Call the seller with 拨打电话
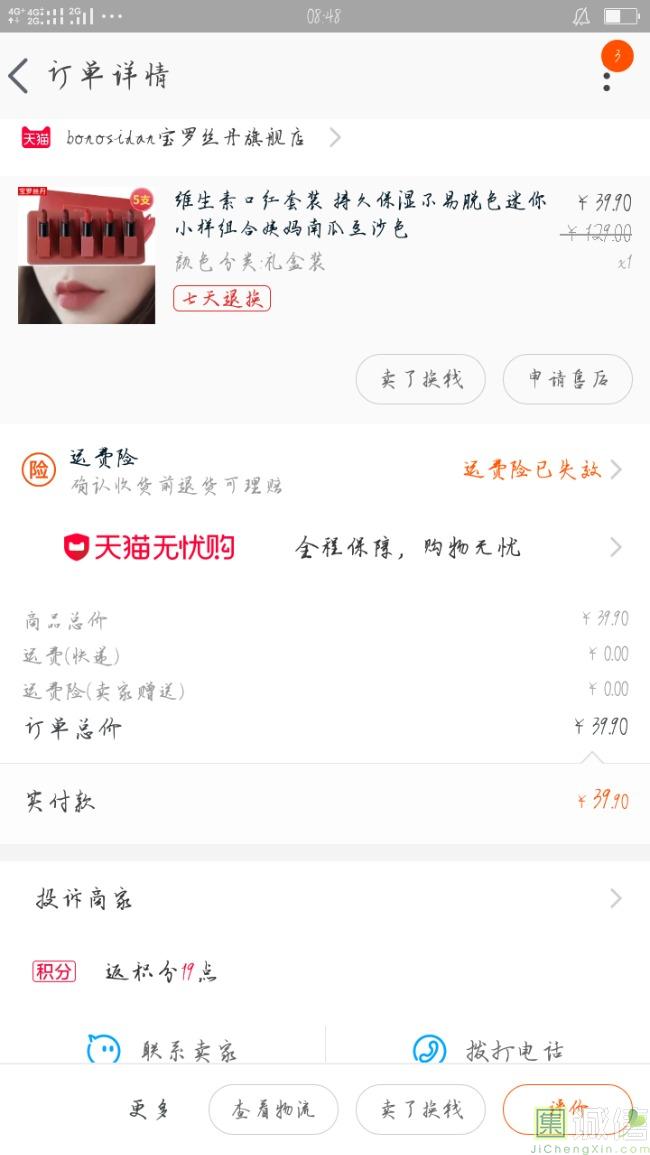 tap(488, 1050)
